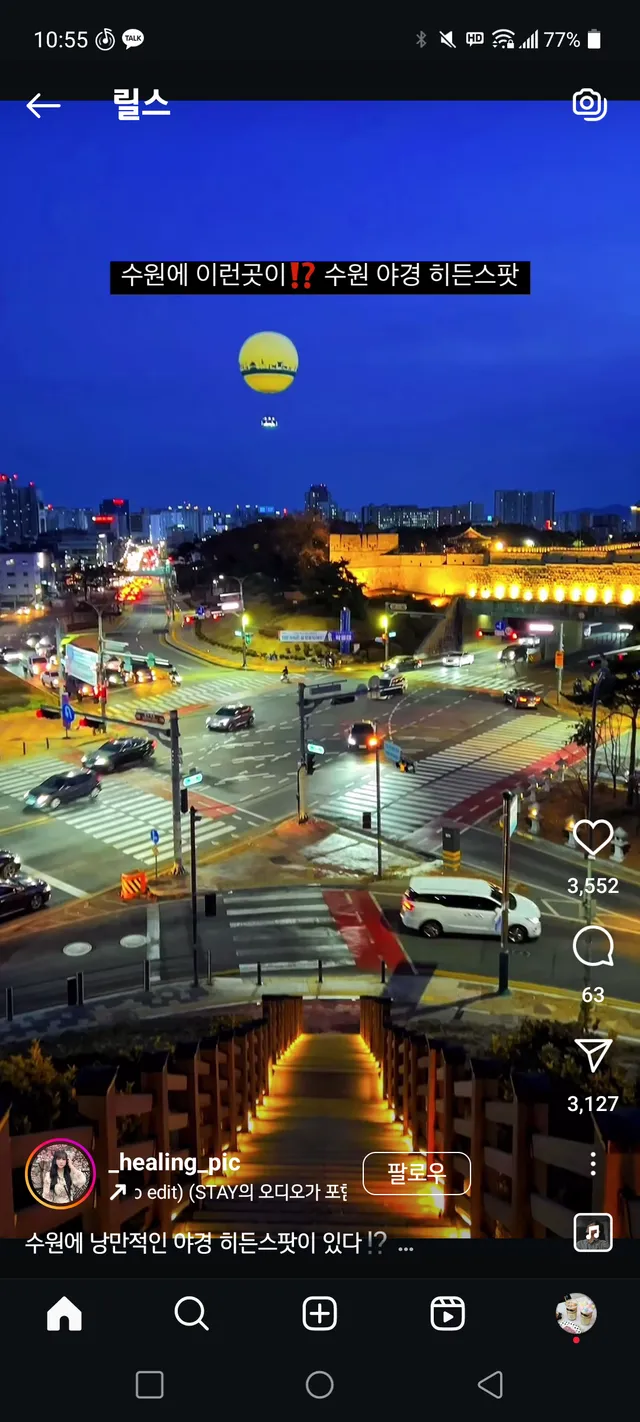Viewport: 640px width, 1422px height.
Task: Open the comments on this reel
Action: click(593, 947)
